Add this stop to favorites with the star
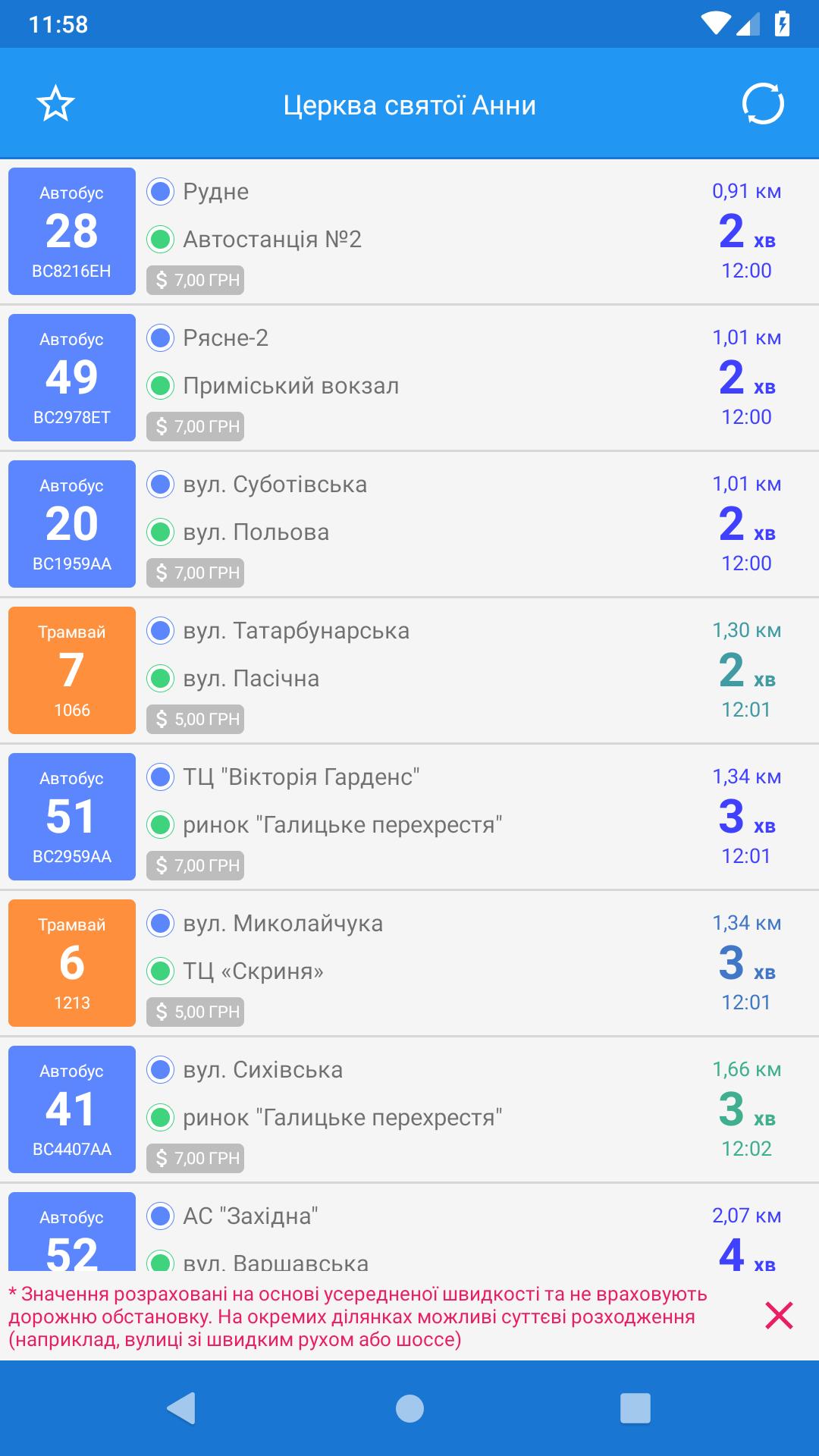The image size is (819, 1456). pyautogui.click(x=55, y=104)
